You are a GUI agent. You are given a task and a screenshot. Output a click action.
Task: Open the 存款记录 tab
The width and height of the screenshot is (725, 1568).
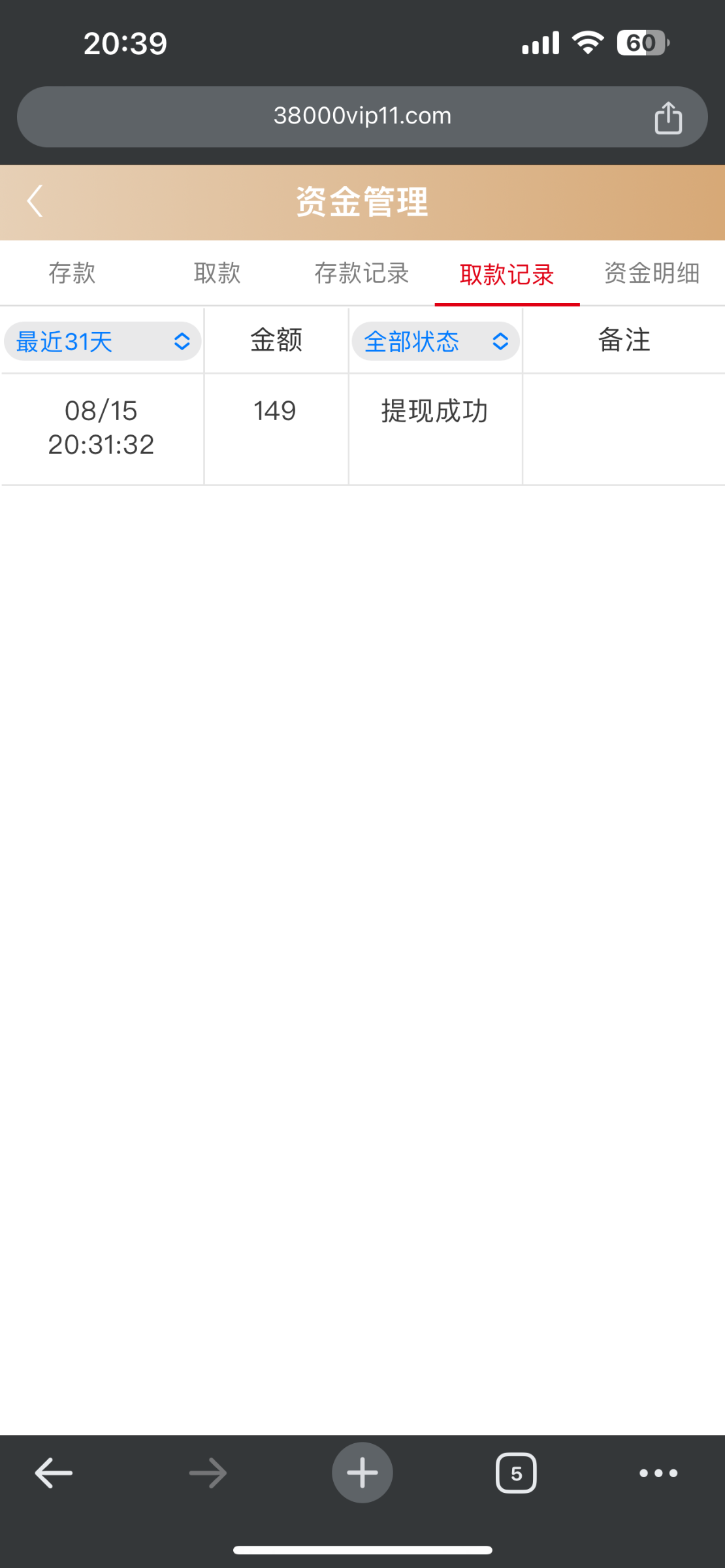click(x=361, y=273)
